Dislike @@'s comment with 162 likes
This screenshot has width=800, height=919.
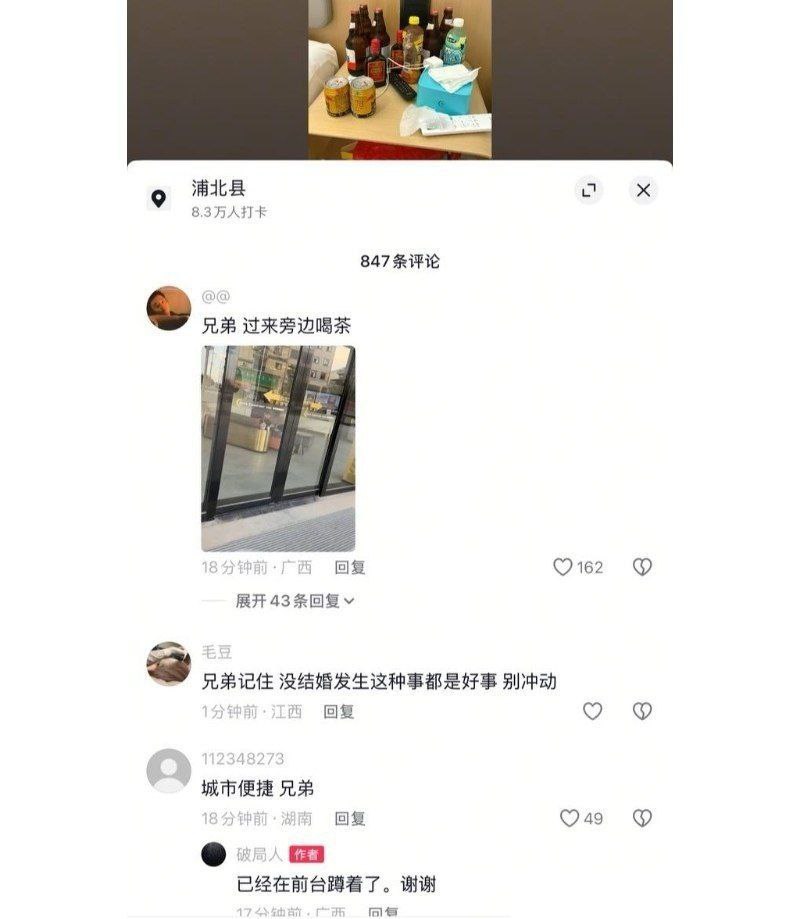642,567
